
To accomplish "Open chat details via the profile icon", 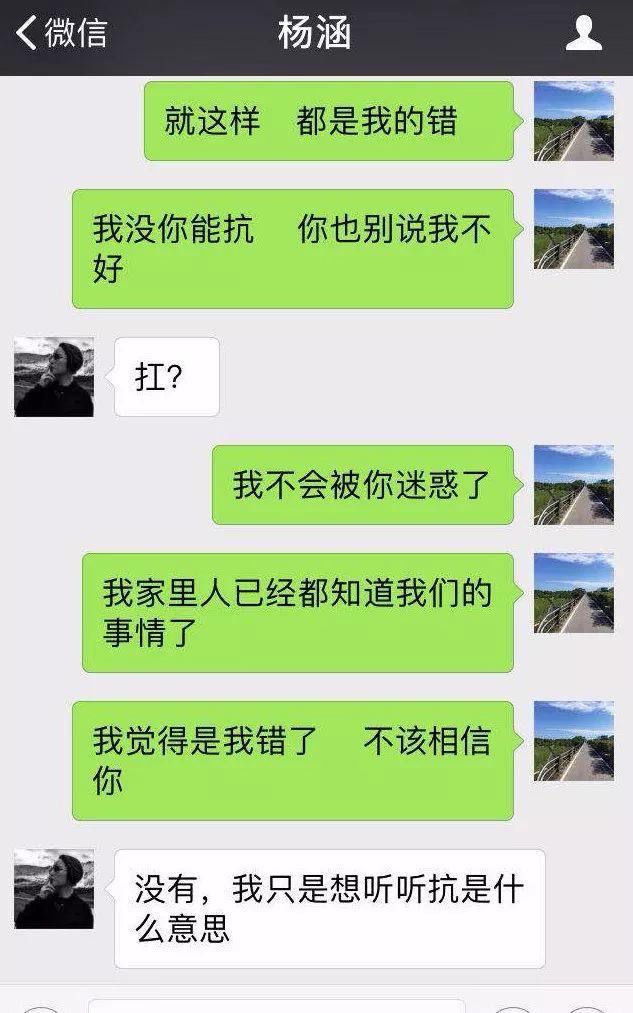I will click(583, 33).
